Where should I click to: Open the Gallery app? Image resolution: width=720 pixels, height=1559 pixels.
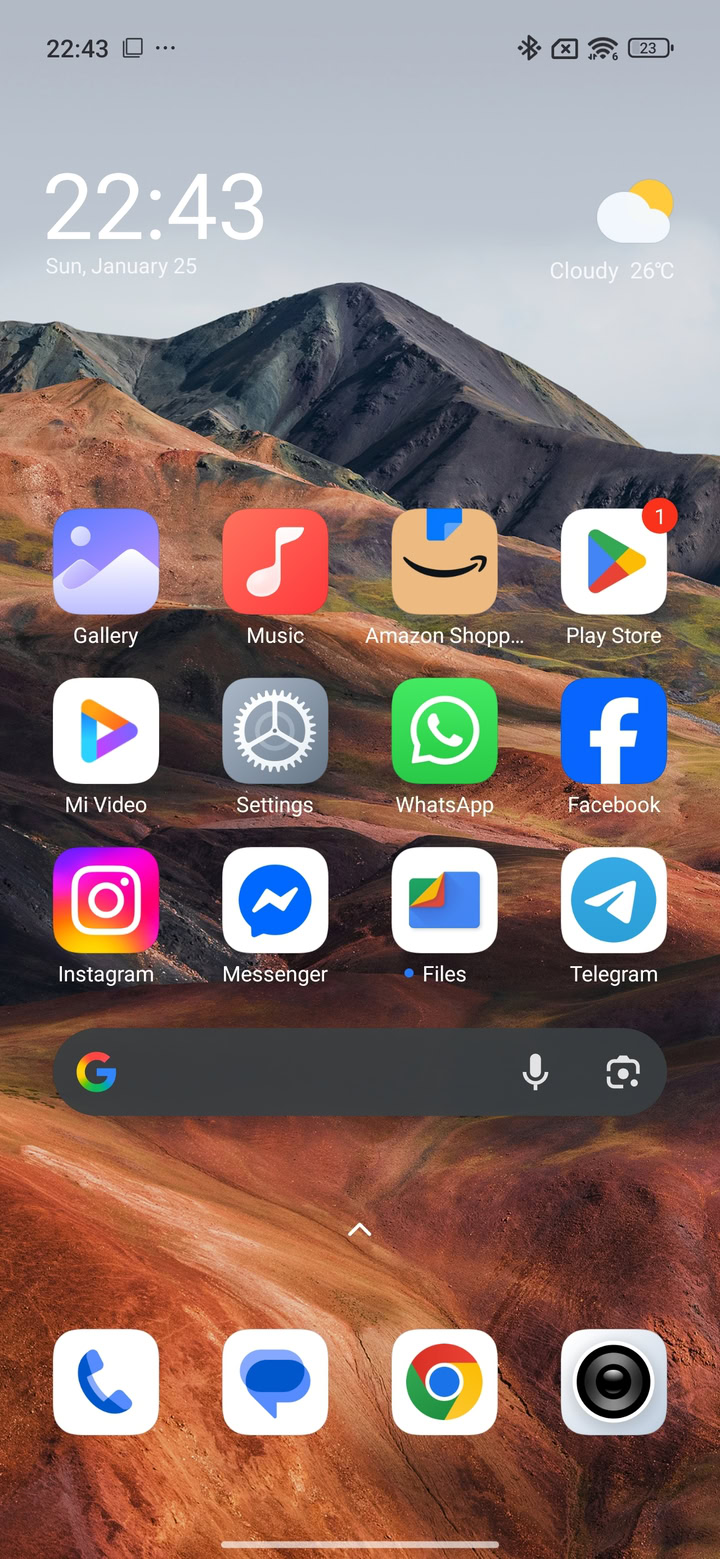click(x=106, y=562)
